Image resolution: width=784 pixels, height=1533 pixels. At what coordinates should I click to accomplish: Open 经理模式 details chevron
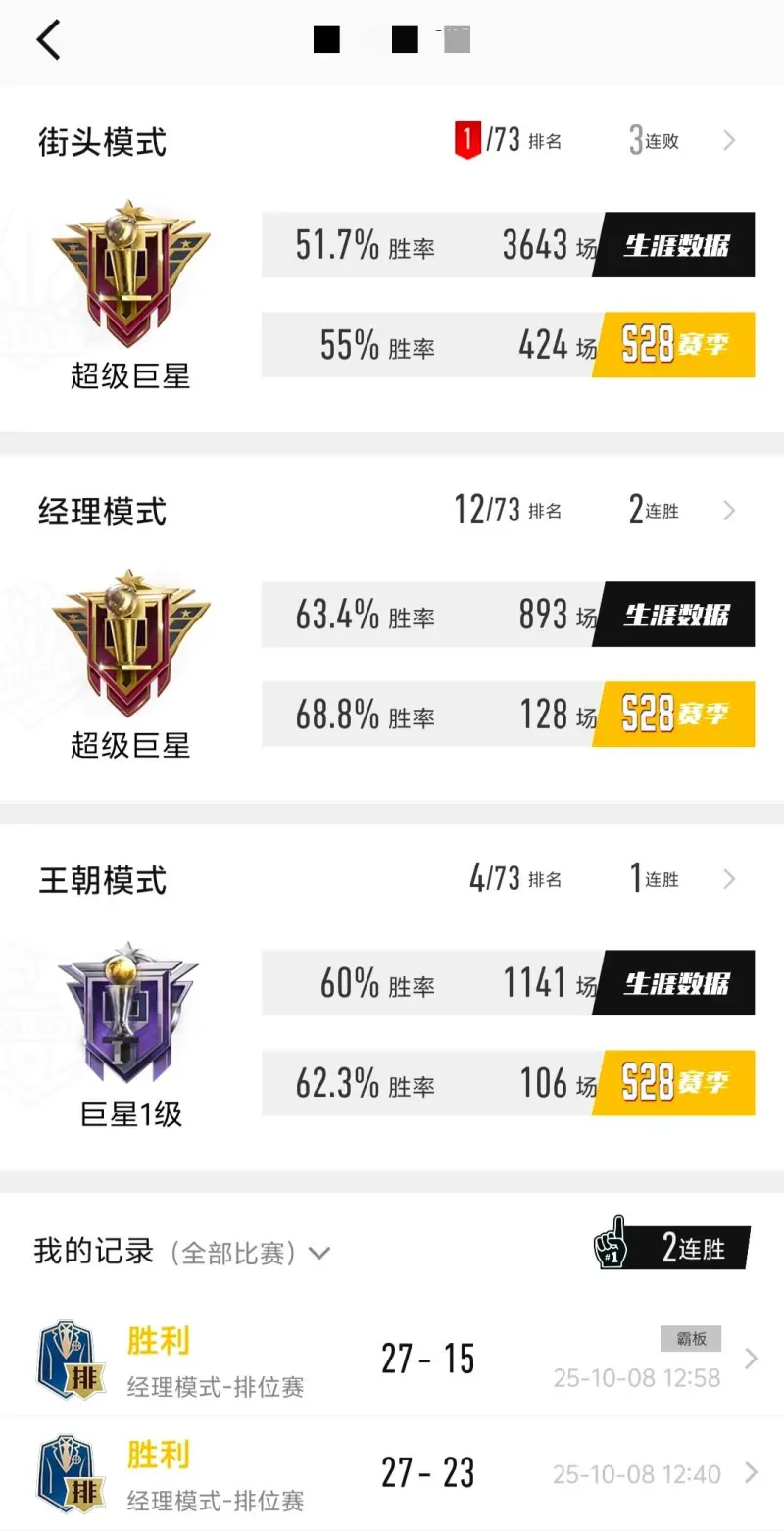pyautogui.click(x=729, y=511)
